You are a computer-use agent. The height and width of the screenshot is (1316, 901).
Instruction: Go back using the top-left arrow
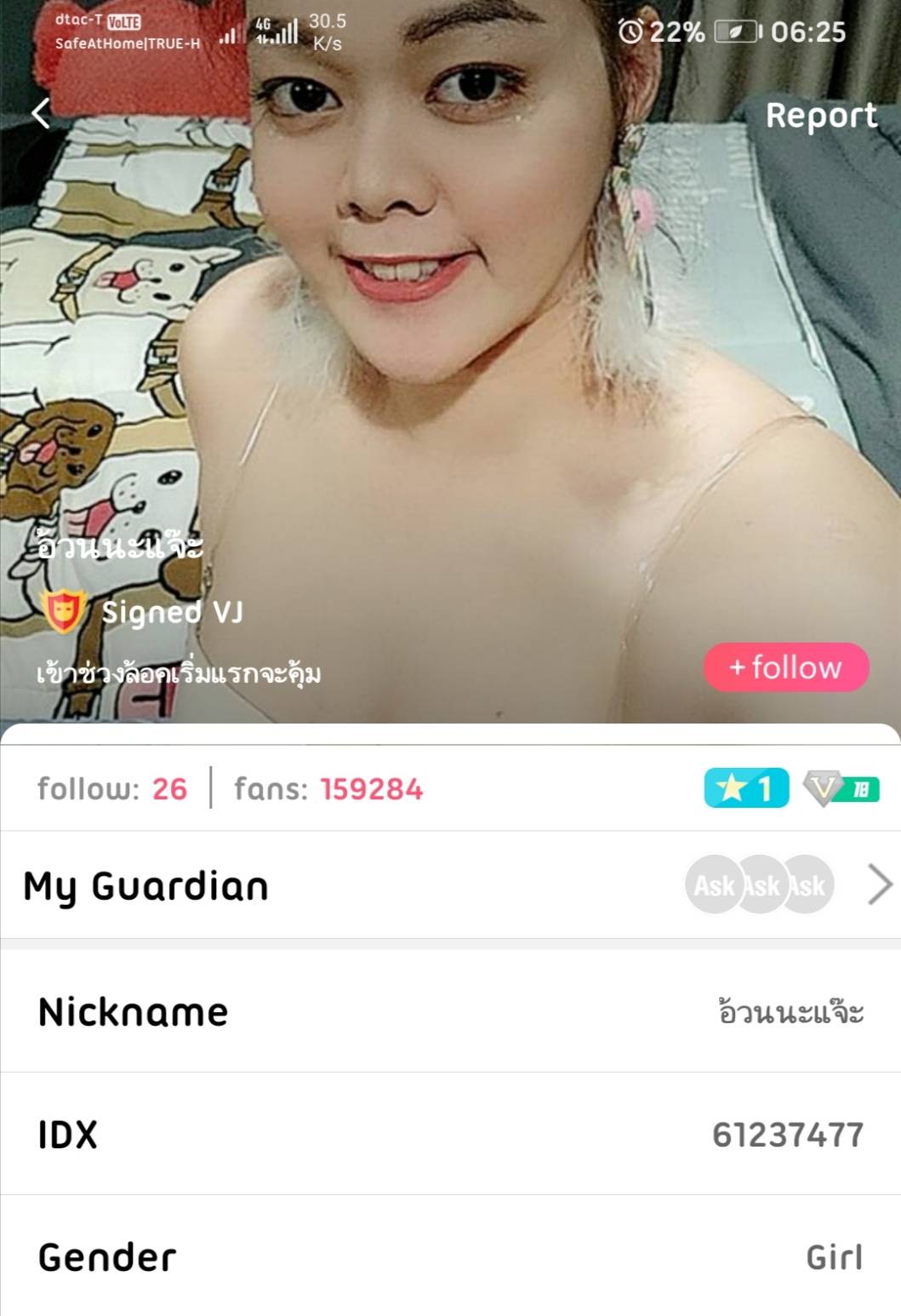(41, 113)
